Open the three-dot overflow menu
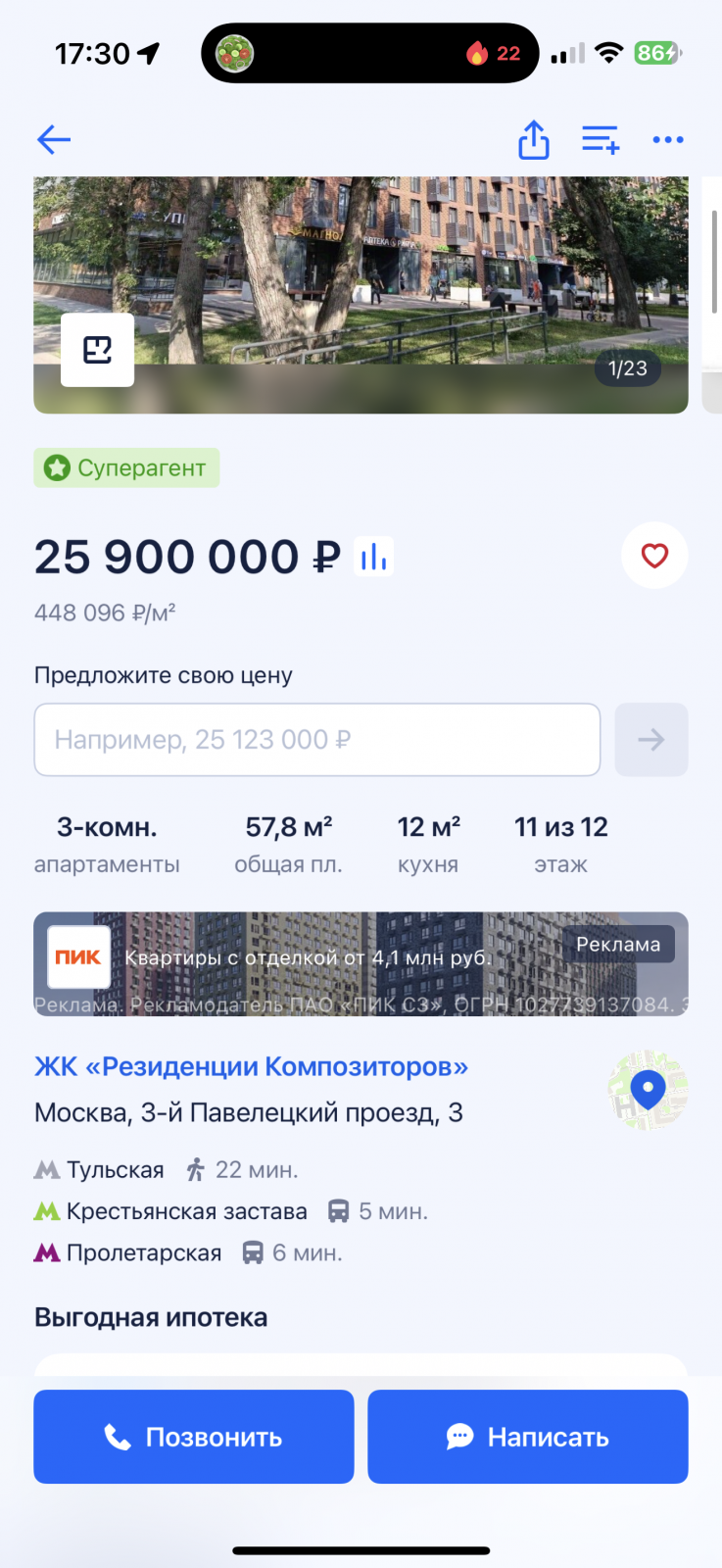 pyautogui.click(x=668, y=140)
